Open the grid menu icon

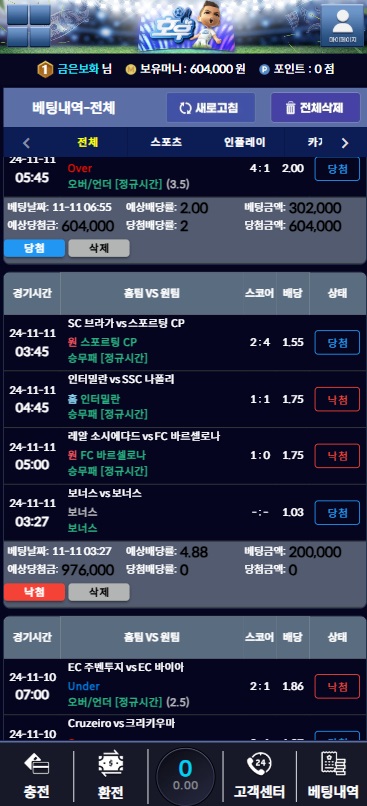click(29, 24)
